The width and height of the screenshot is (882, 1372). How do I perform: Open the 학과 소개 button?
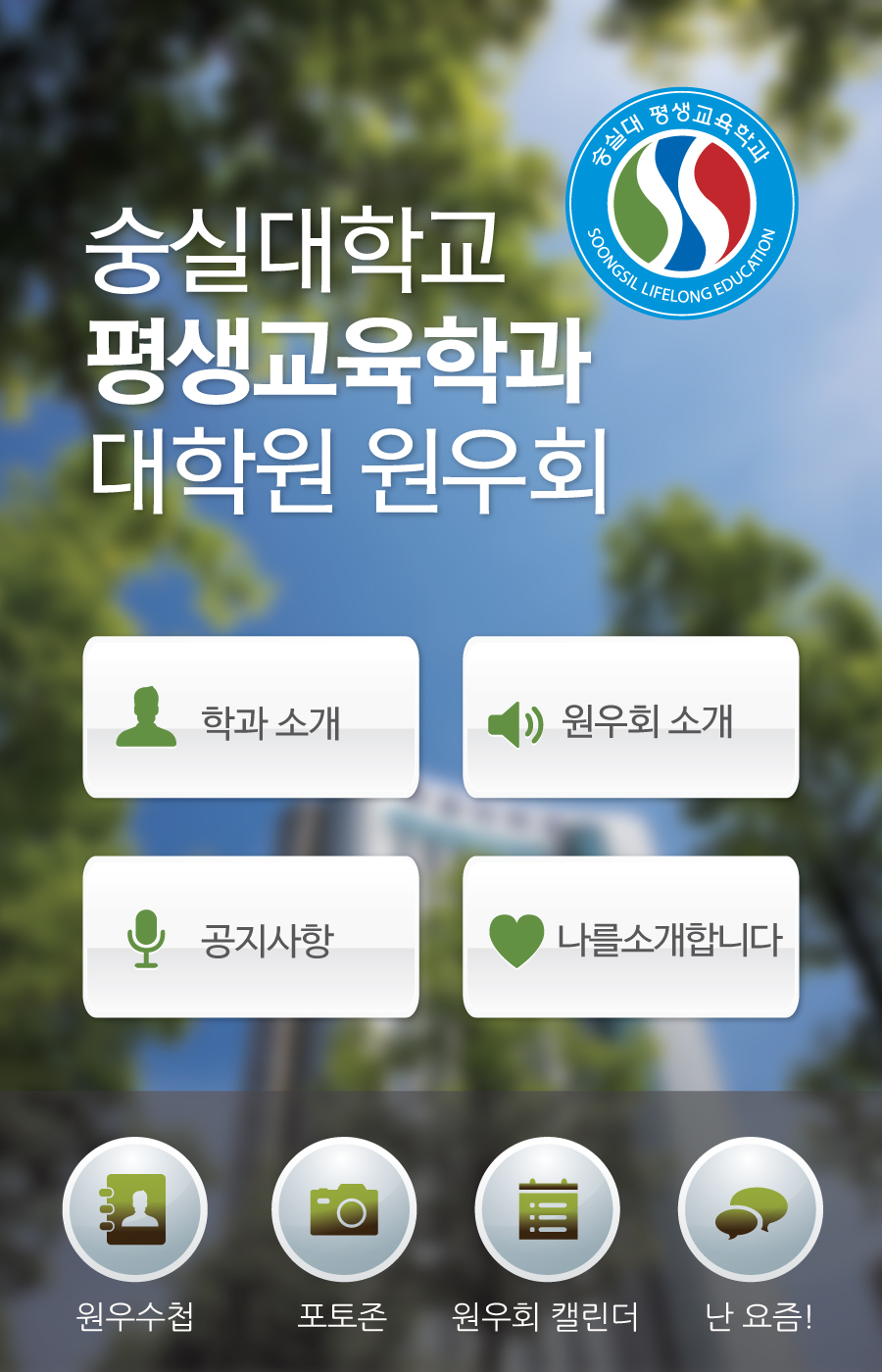[251, 717]
